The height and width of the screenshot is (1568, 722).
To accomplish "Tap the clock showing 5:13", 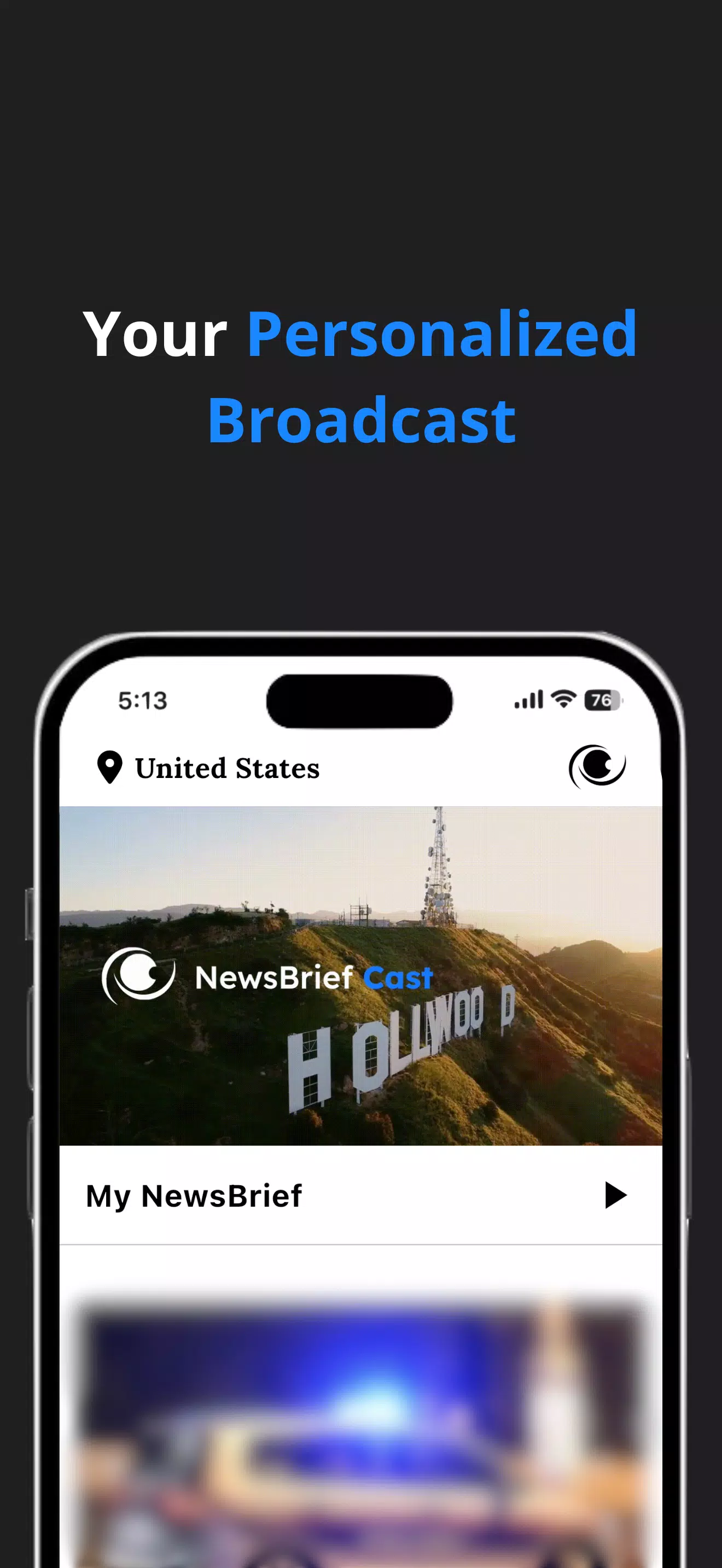I will (x=143, y=701).
